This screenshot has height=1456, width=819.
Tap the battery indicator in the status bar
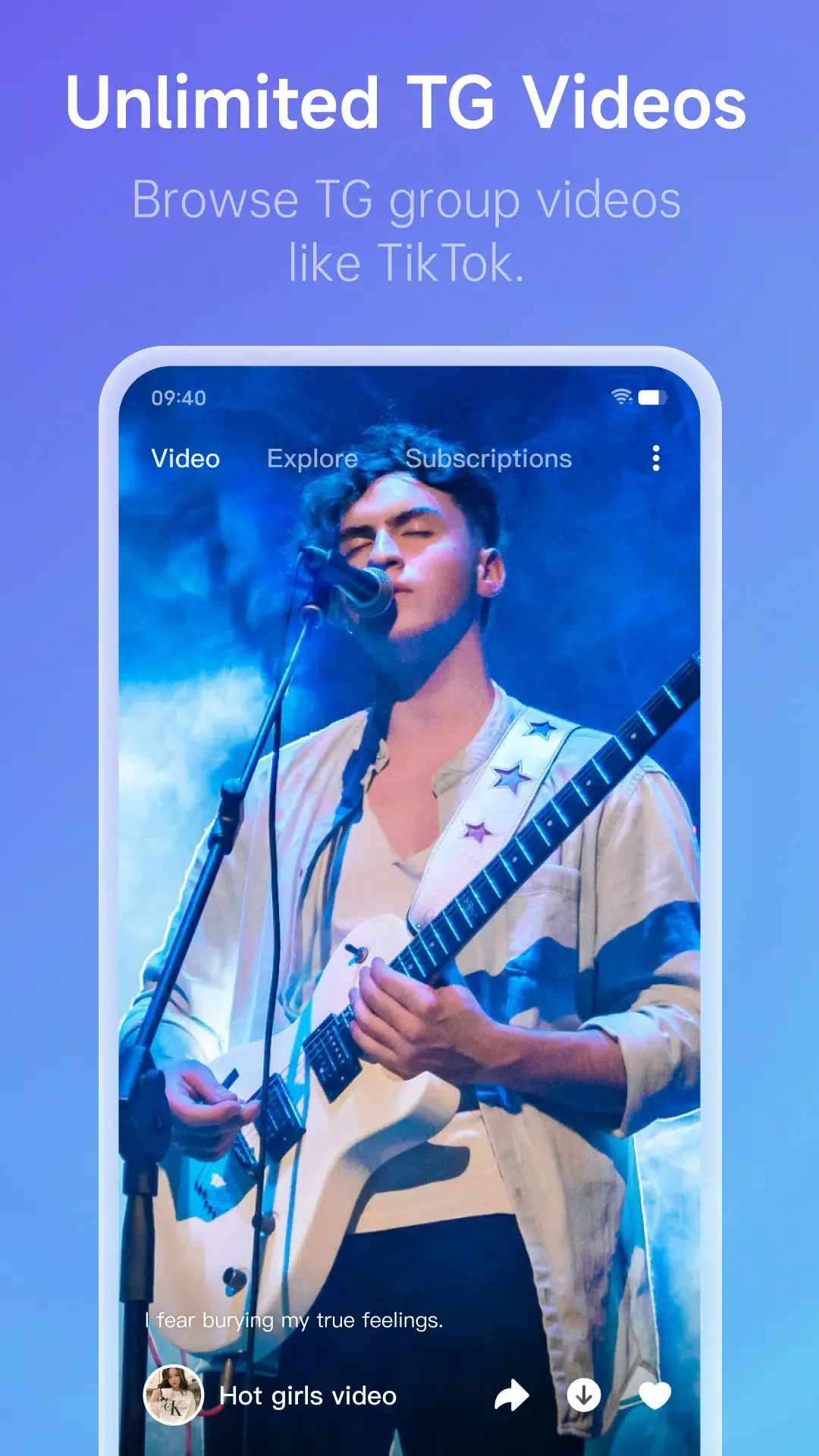point(653,395)
